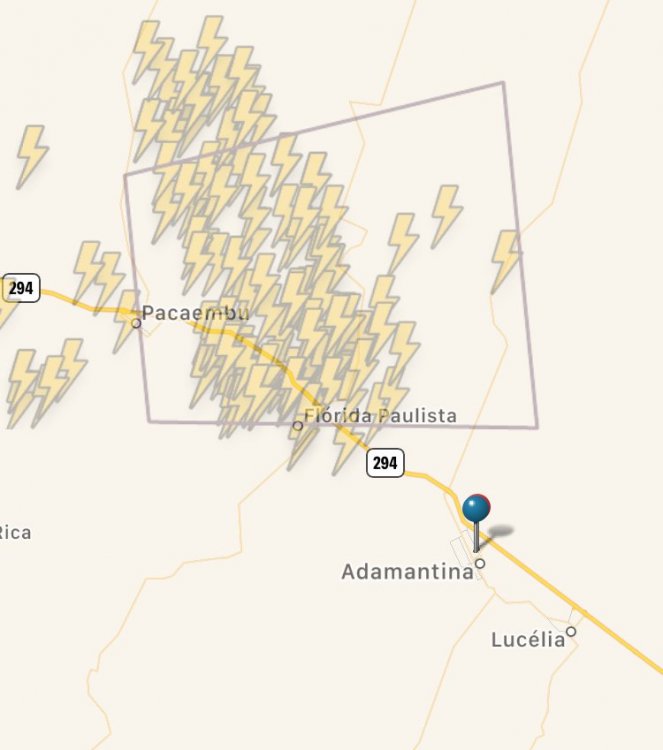Tap the blue map pin near Adamantina
This screenshot has height=750, width=663.
pos(477,510)
